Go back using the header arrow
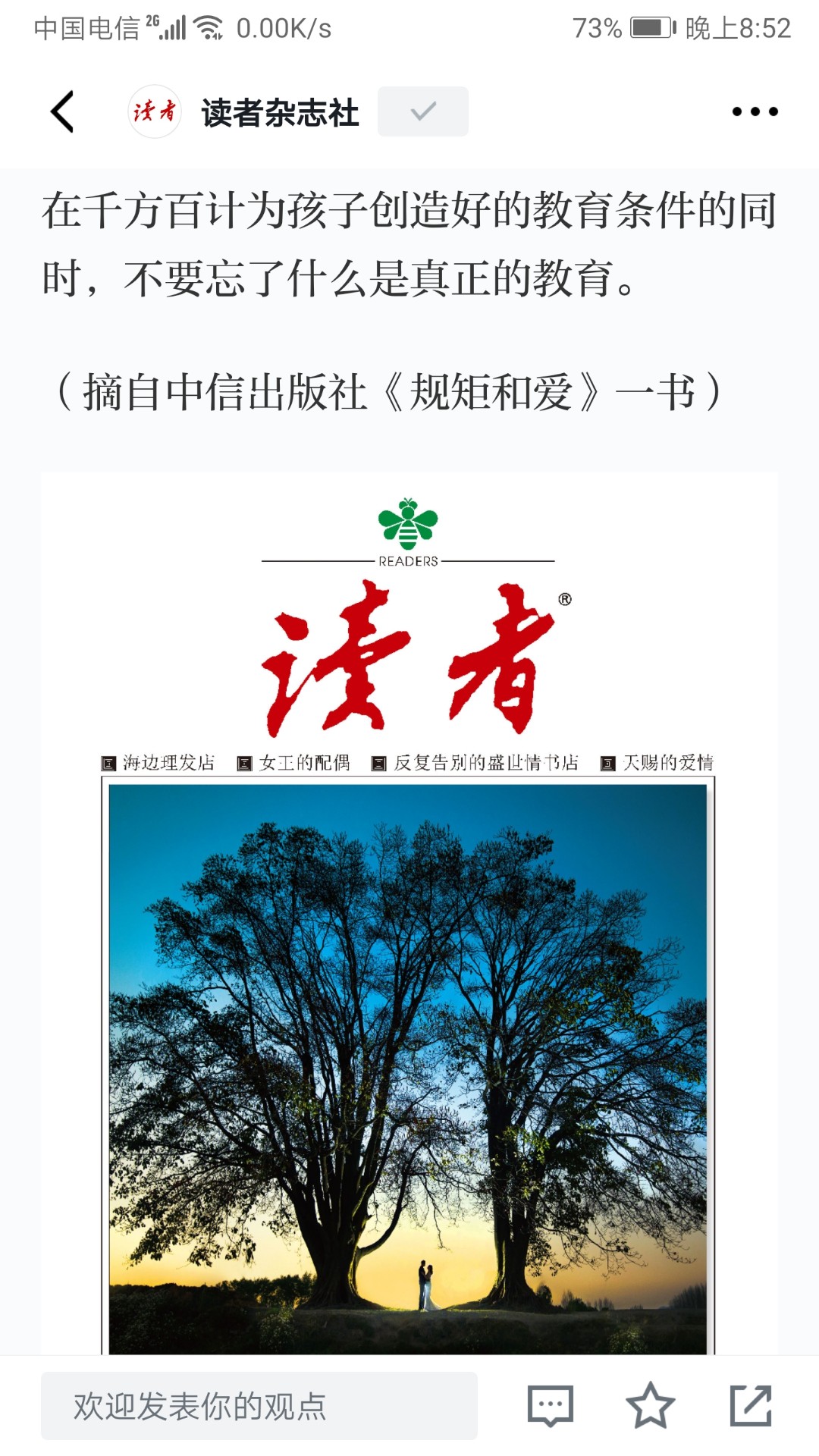Image resolution: width=819 pixels, height=1456 pixels. 62,111
